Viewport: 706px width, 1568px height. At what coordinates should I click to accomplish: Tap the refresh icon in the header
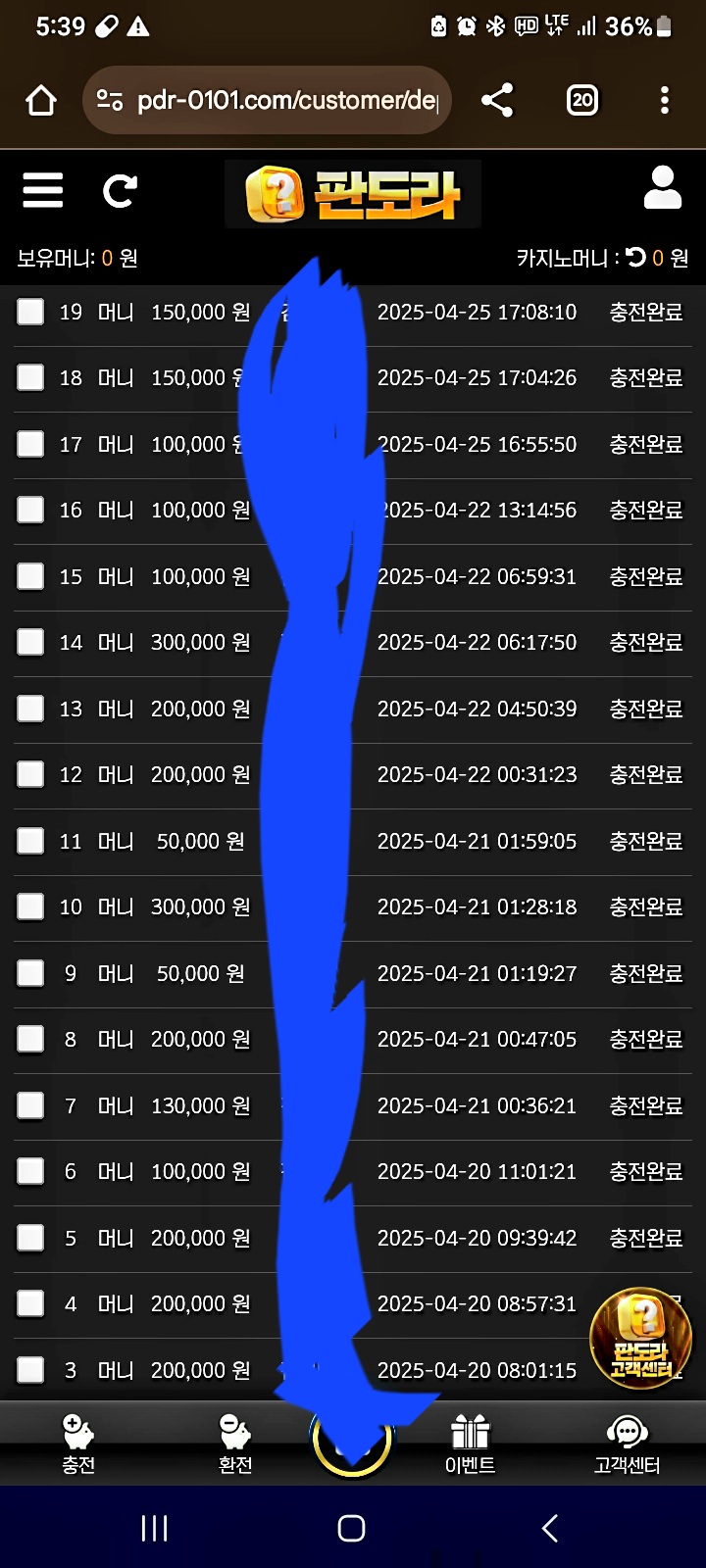pyautogui.click(x=120, y=190)
